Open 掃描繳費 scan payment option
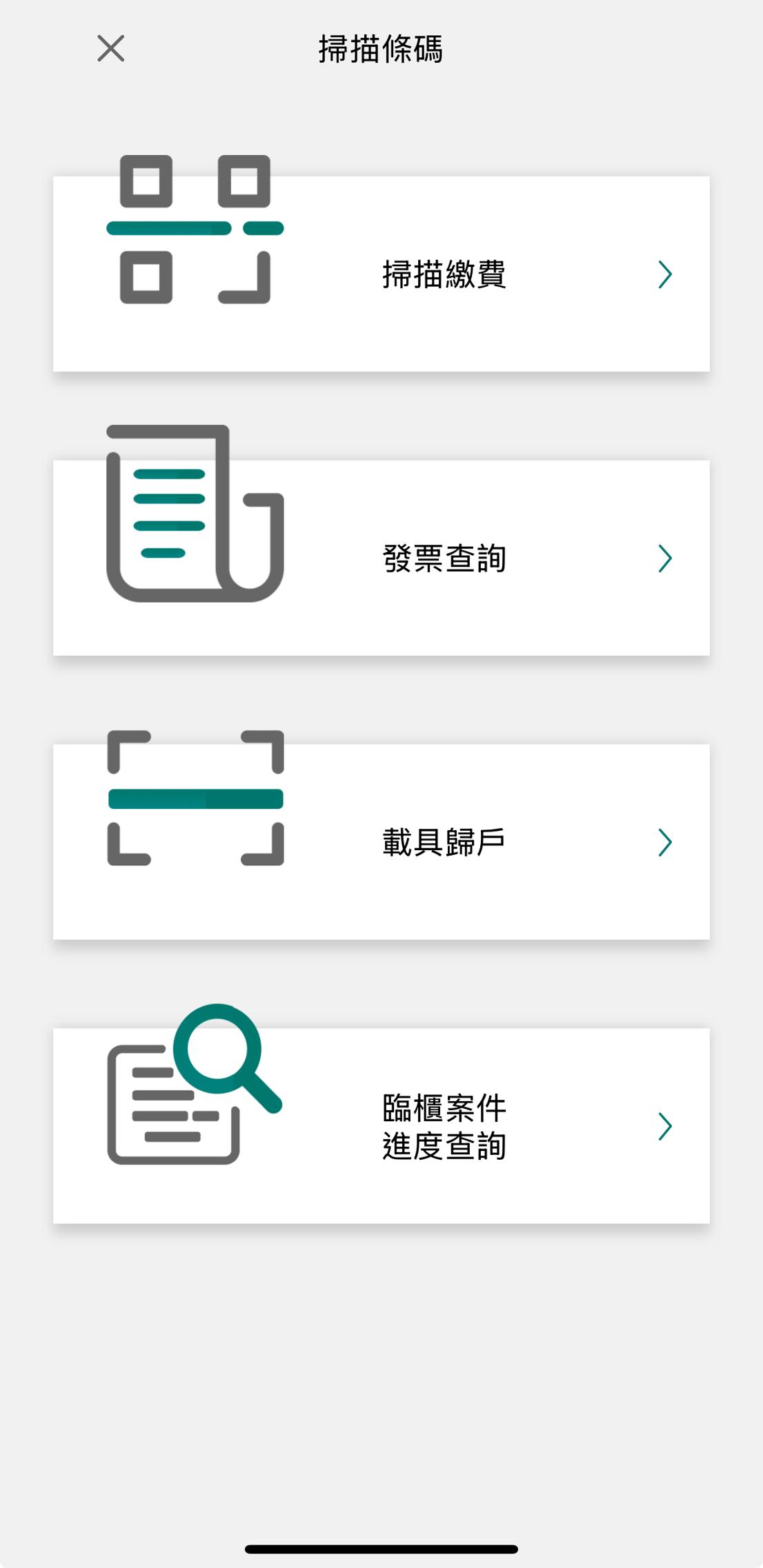Screen dimensions: 763x1568 coord(381,274)
